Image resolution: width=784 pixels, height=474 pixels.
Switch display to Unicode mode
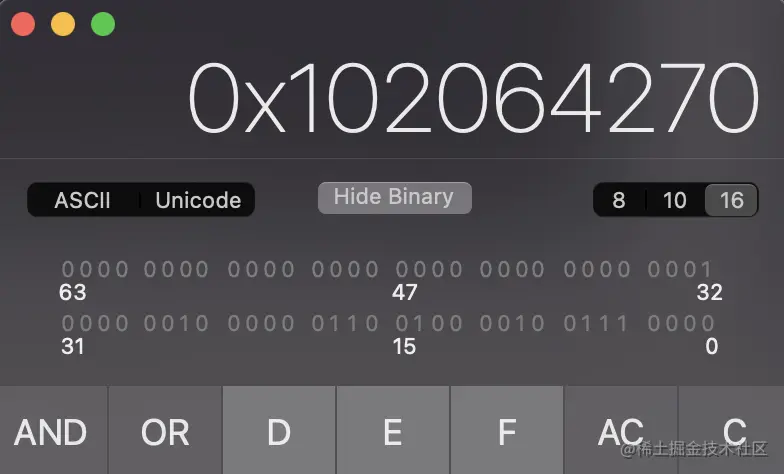[198, 200]
